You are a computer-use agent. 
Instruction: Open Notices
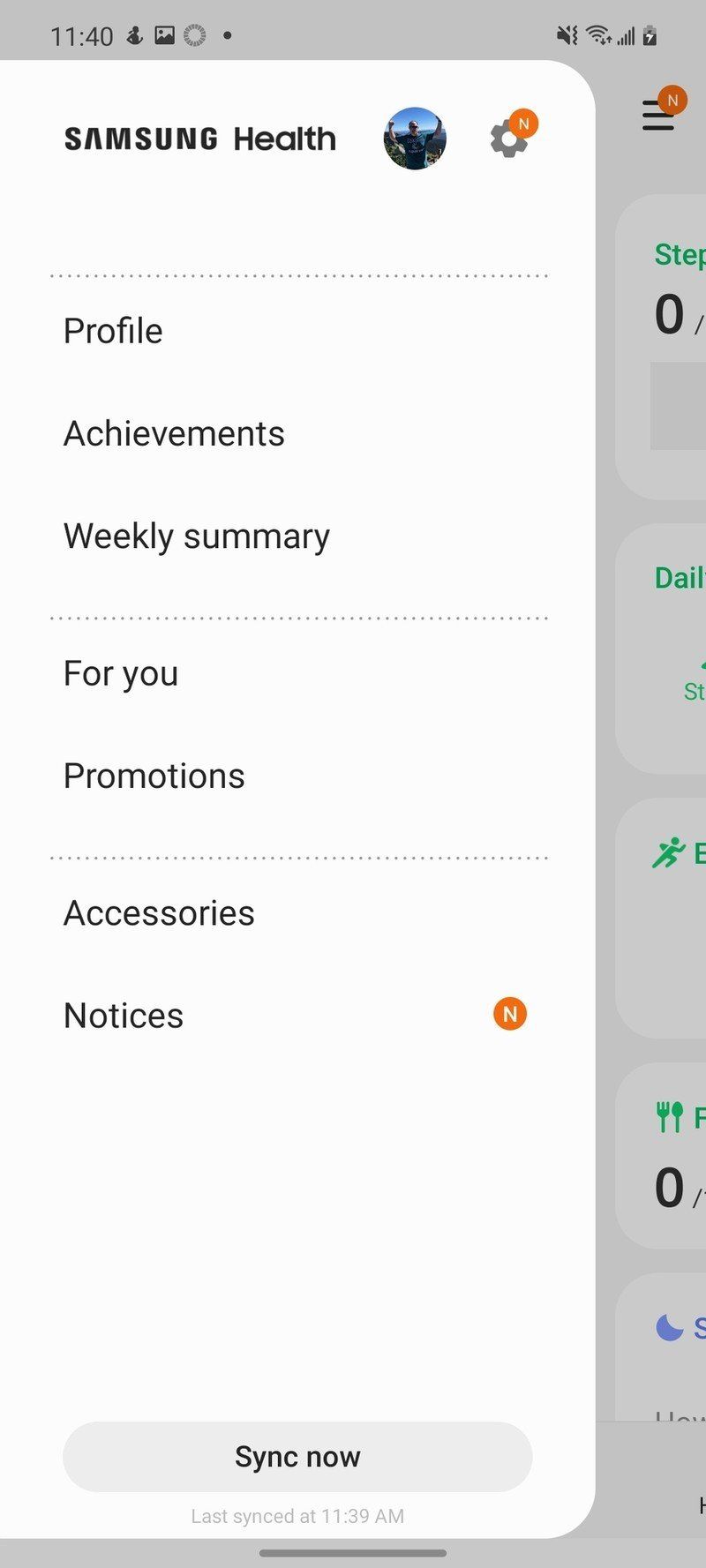123,1015
